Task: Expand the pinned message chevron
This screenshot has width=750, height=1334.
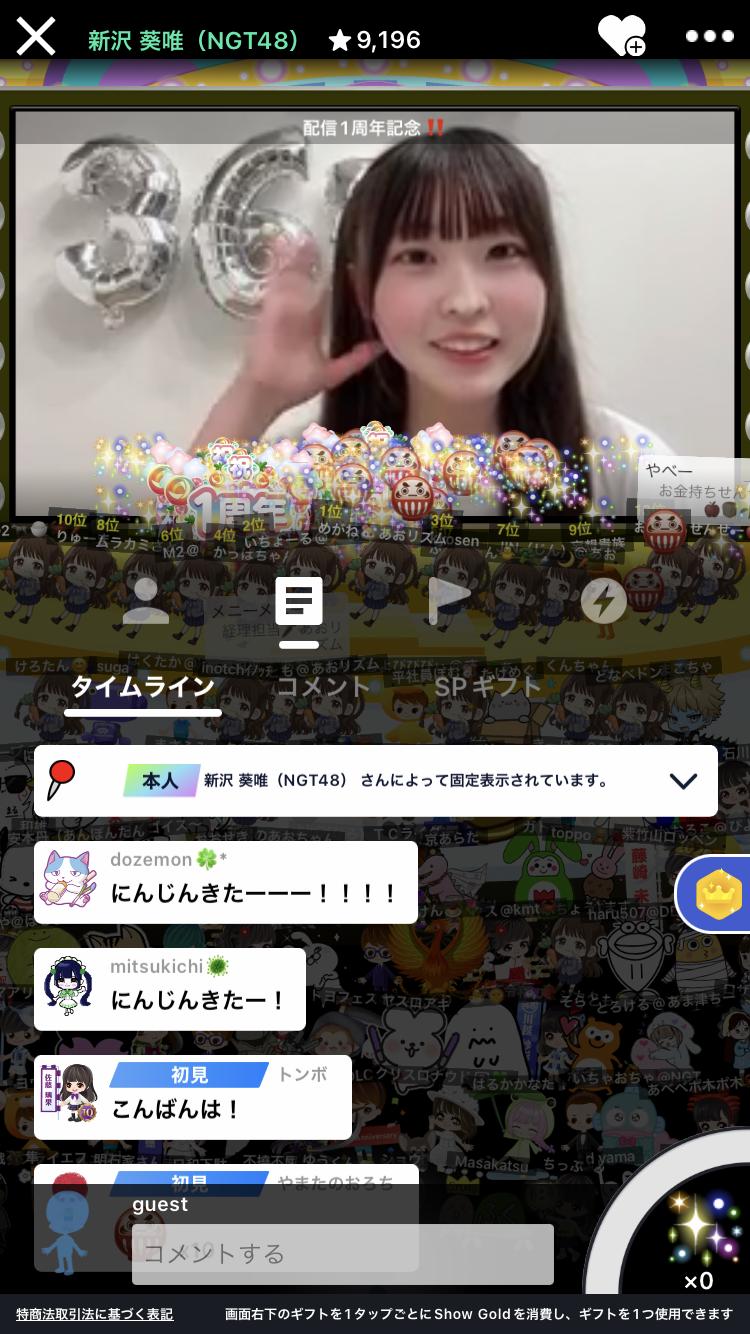Action: coord(683,781)
